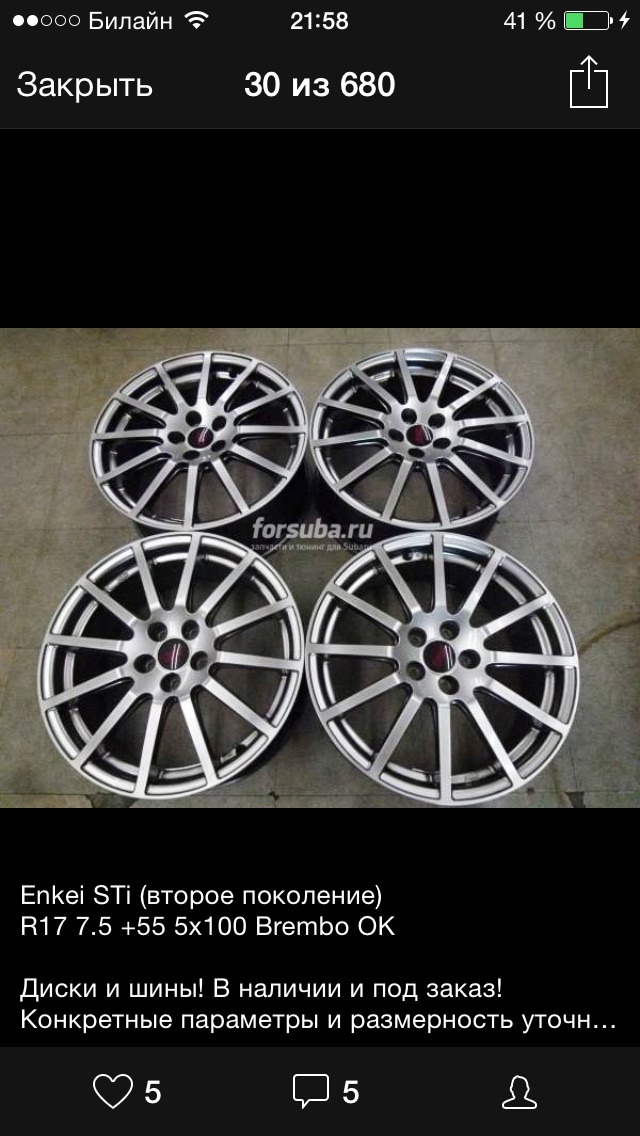This screenshot has width=640, height=1136.
Task: Open comments on this photo
Action: coord(312,1091)
